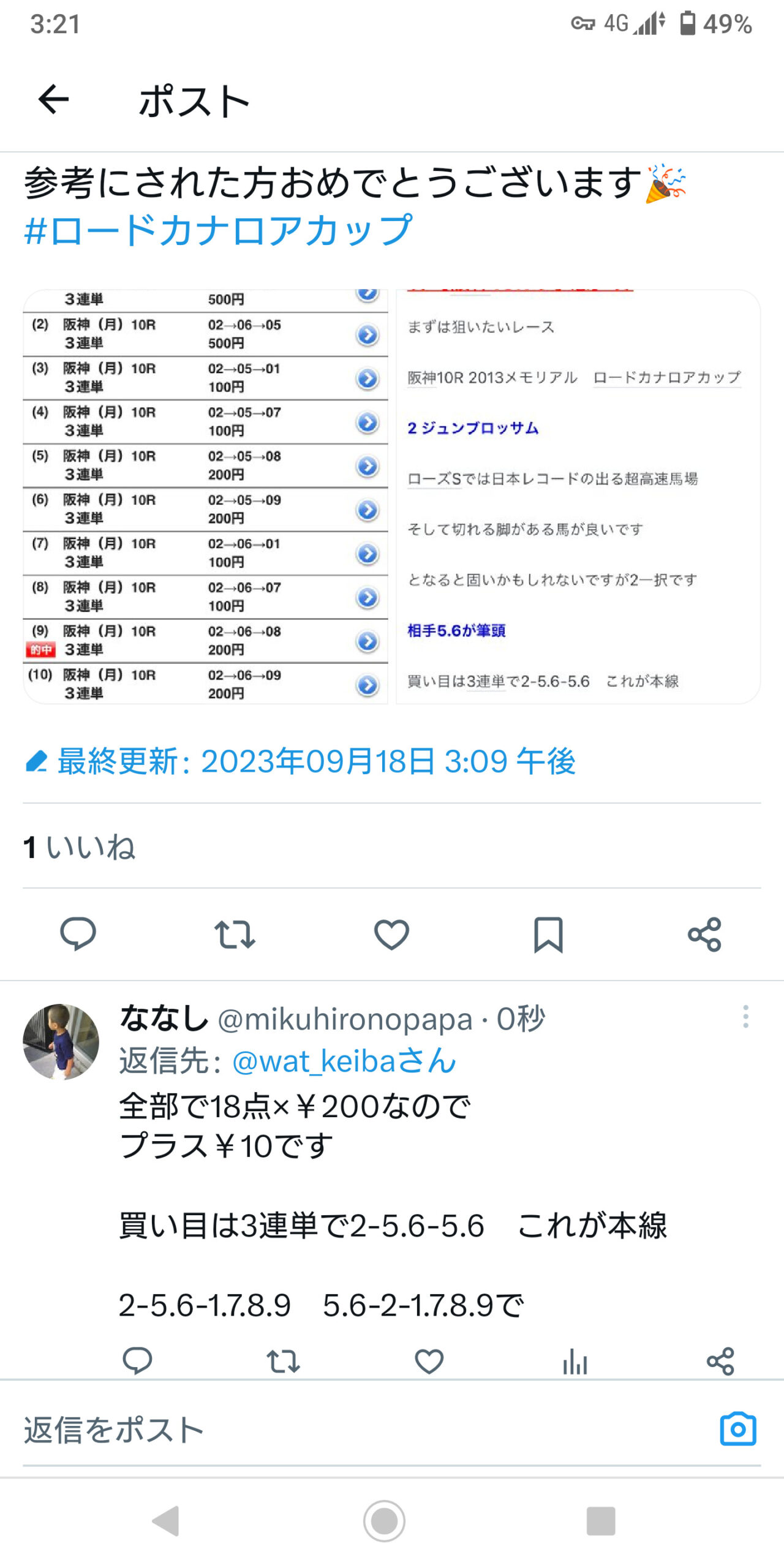Screen dimensions: 784x1568
Task: Tap the 返信をポスト reply field
Action: 367,1430
